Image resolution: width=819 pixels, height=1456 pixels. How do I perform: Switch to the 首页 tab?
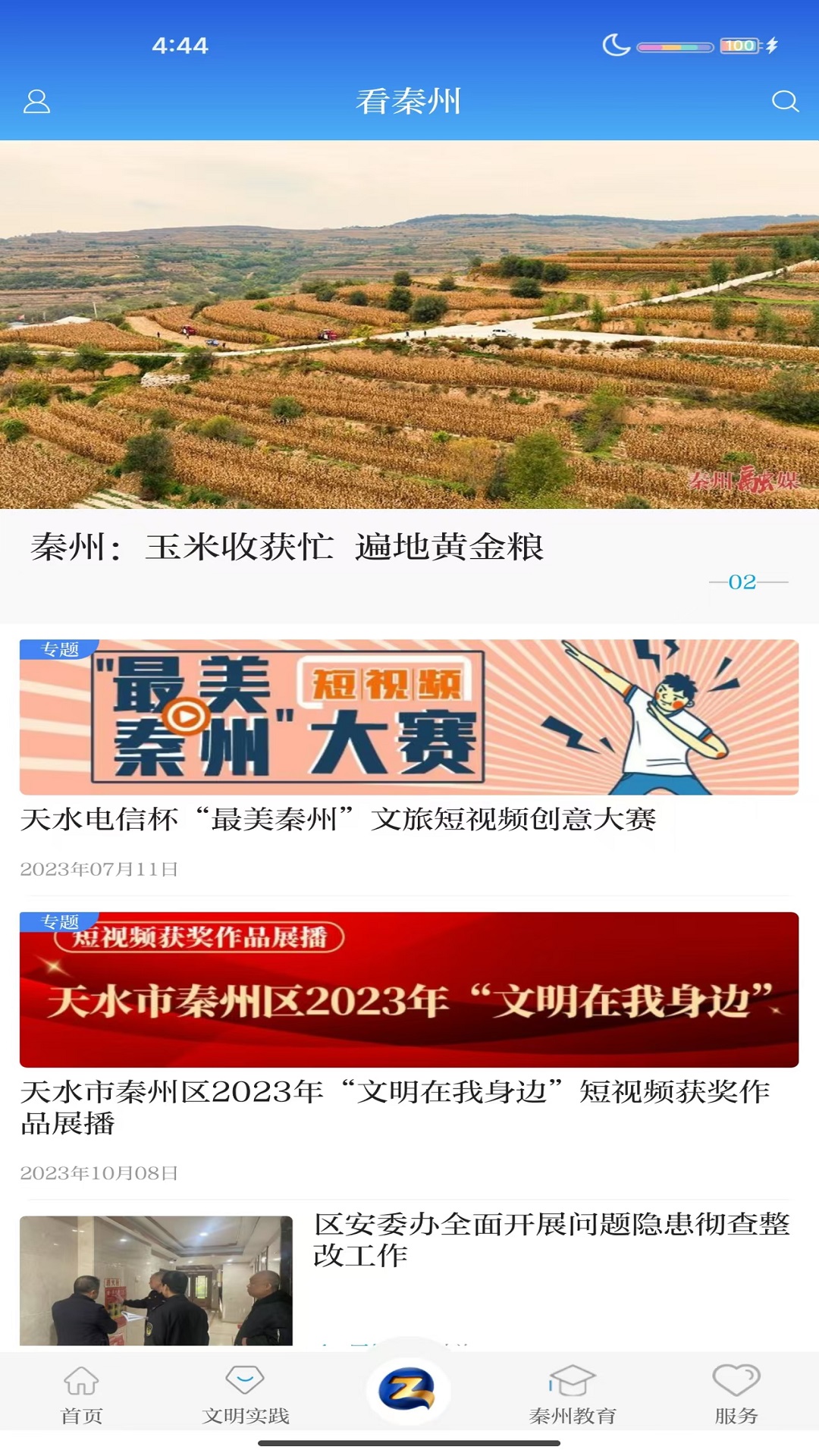pos(82,1394)
